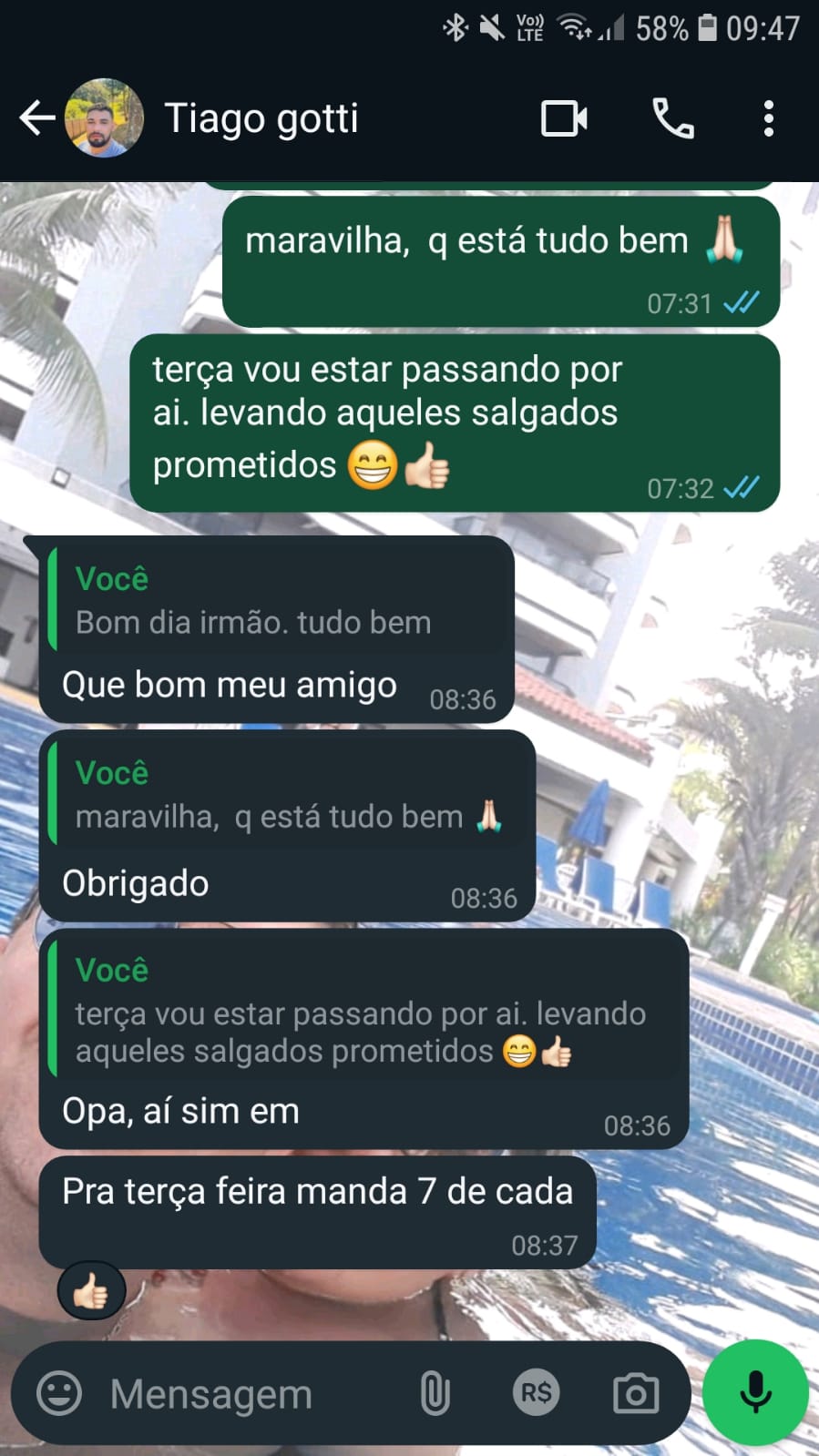Open the chat overflow menu

point(769,118)
